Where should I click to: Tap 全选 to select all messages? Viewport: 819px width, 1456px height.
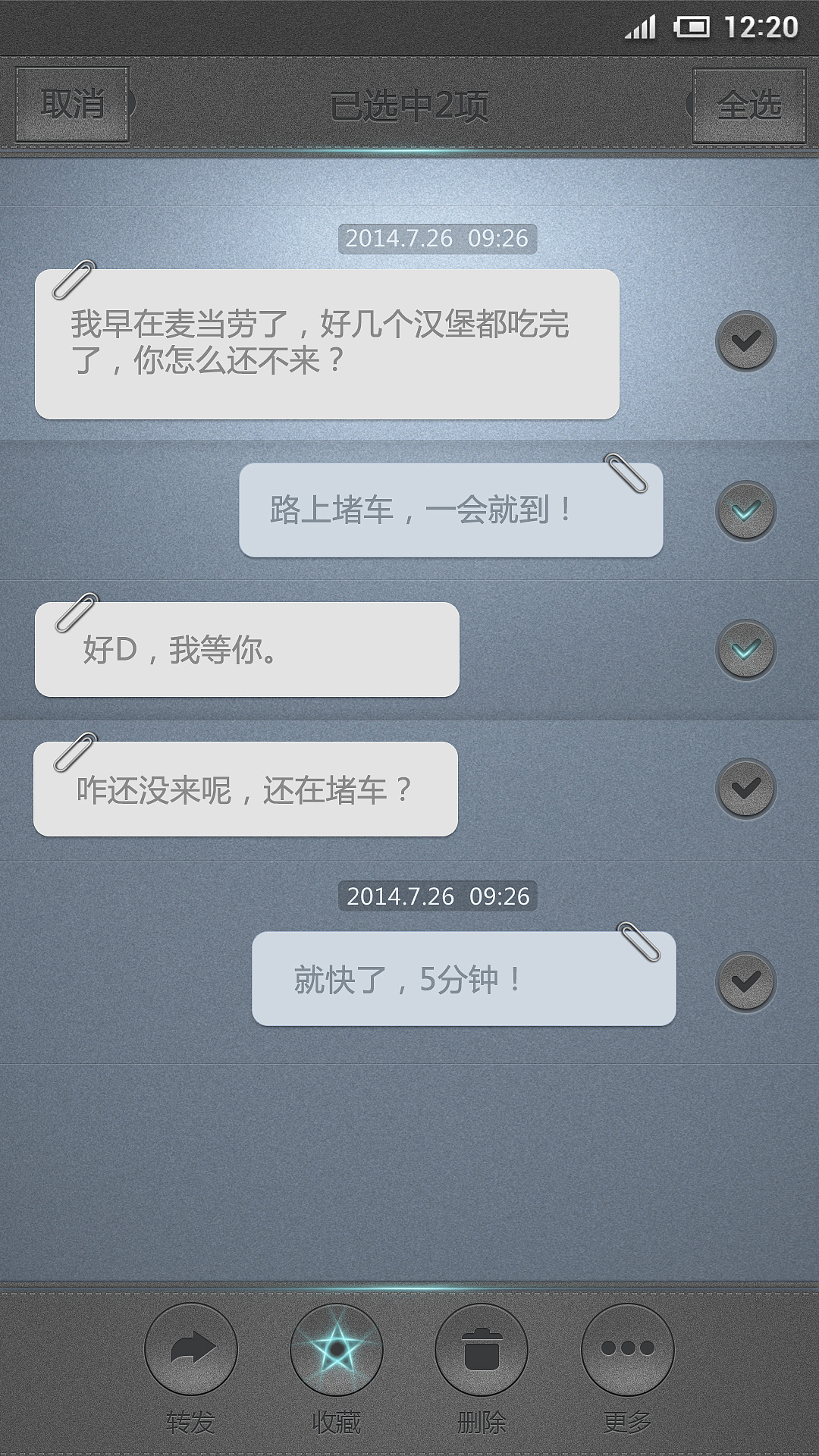pyautogui.click(x=748, y=105)
